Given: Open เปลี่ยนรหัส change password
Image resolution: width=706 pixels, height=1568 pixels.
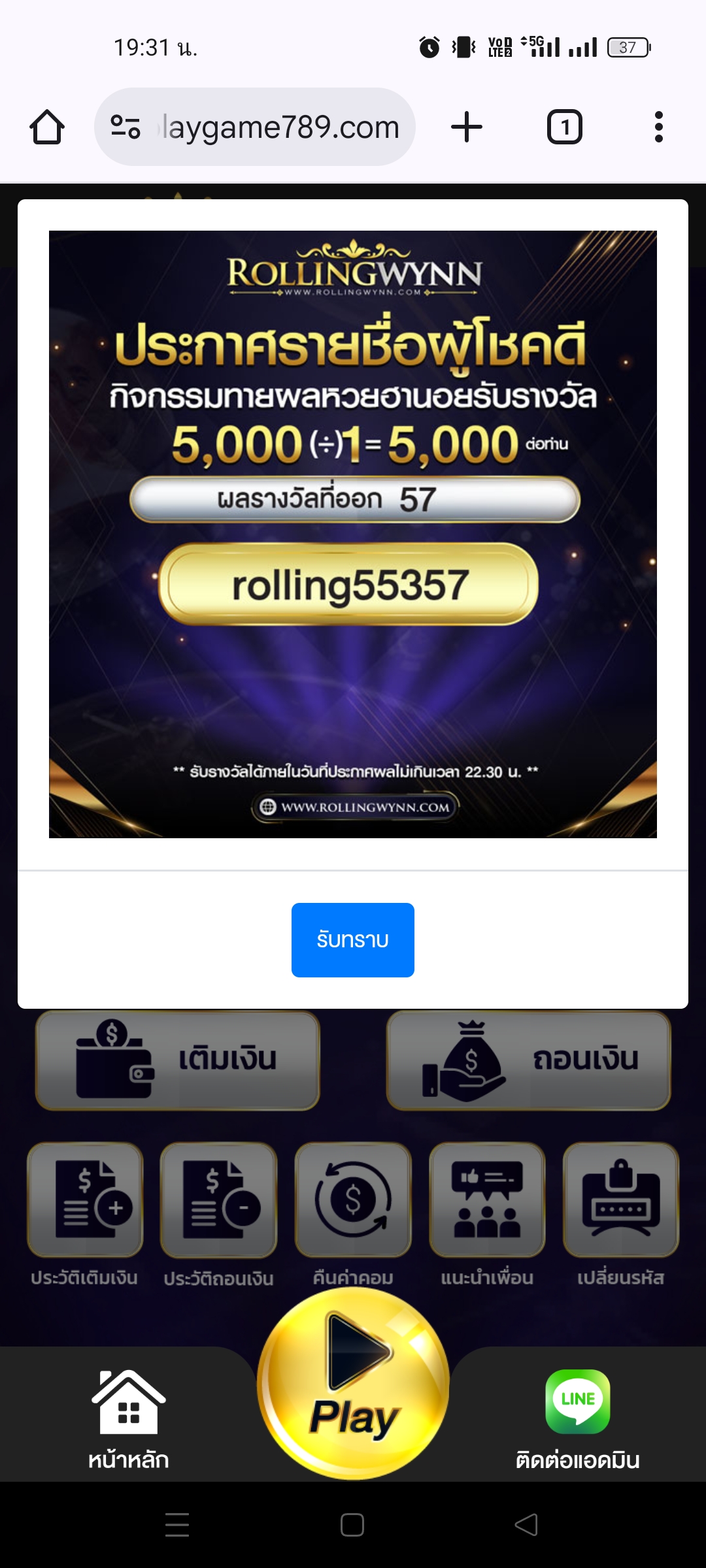Looking at the screenshot, I should point(621,1215).
